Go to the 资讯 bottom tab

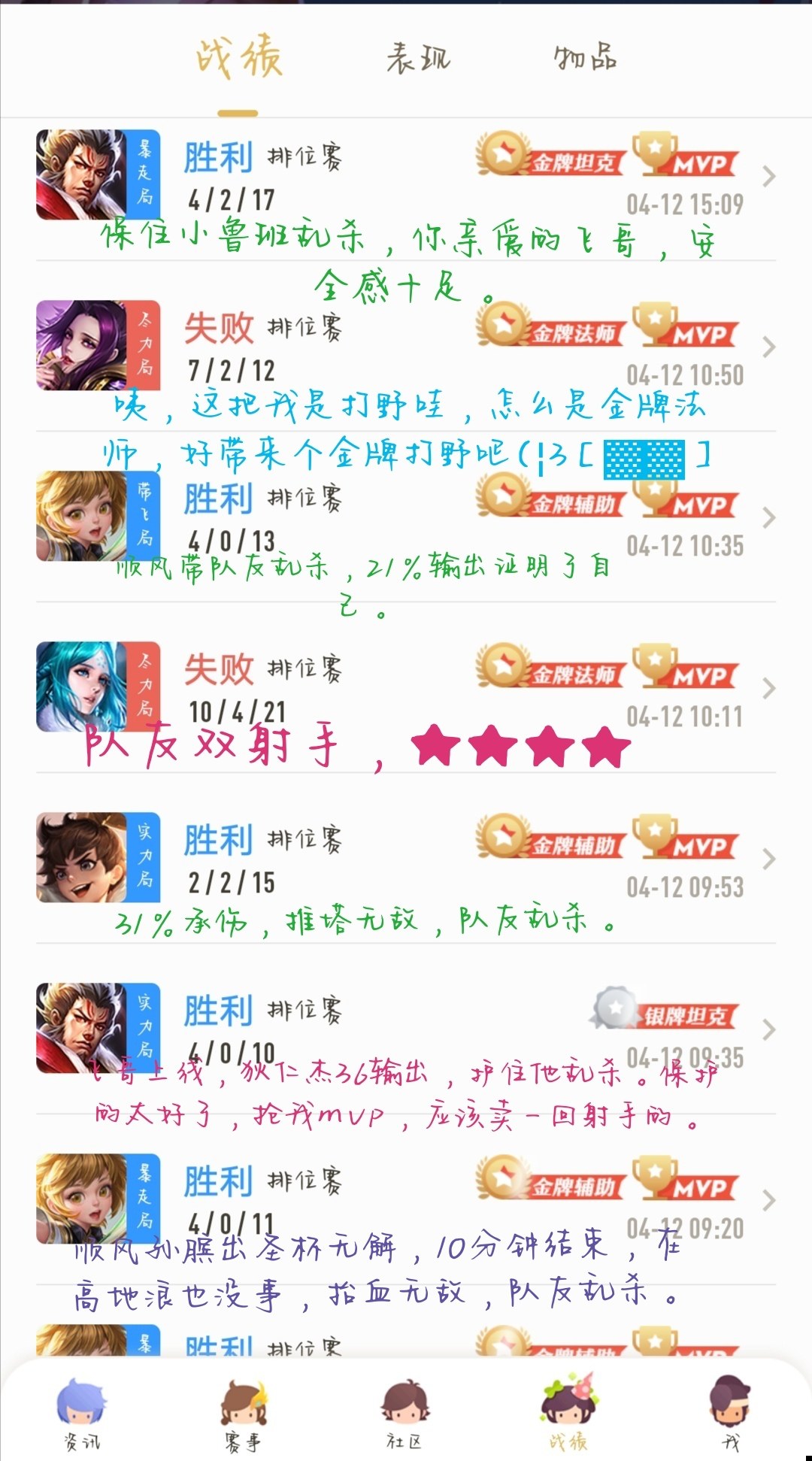tap(81, 1412)
